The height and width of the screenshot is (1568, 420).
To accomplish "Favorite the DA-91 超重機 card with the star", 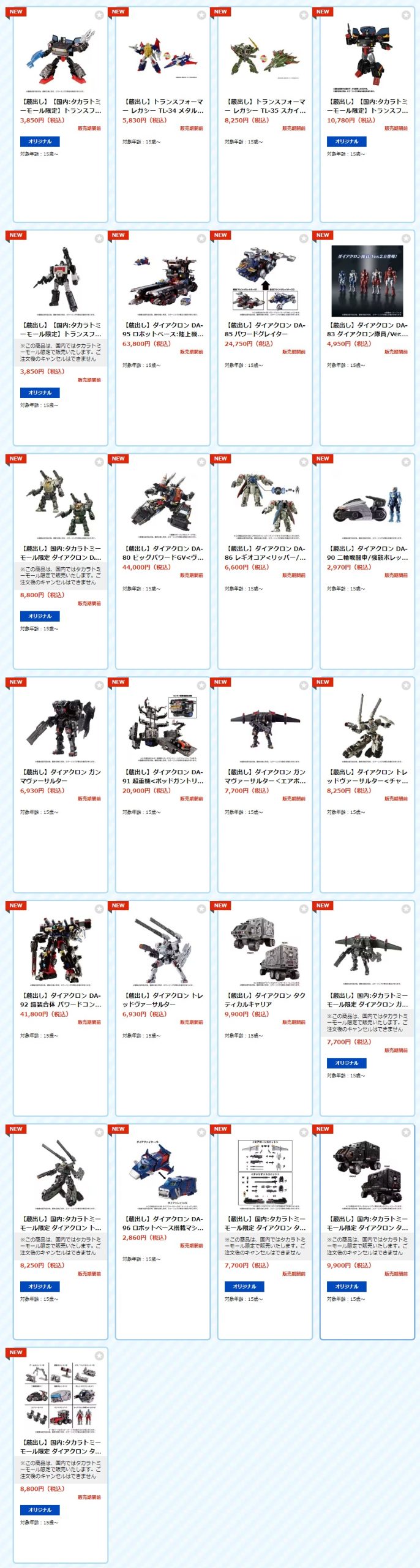I will pos(201,685).
